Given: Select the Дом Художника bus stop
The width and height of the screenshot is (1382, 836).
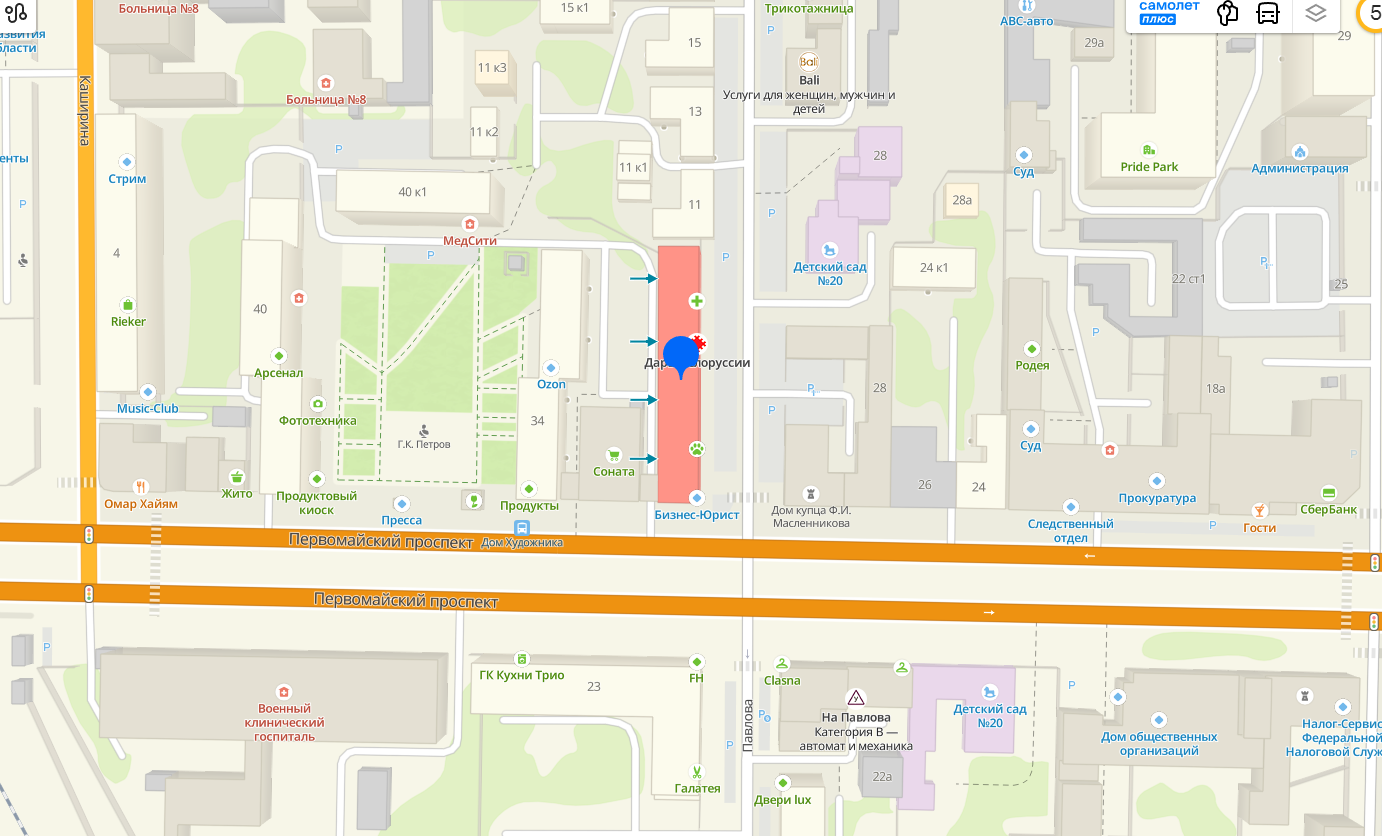Looking at the screenshot, I should point(522,528).
